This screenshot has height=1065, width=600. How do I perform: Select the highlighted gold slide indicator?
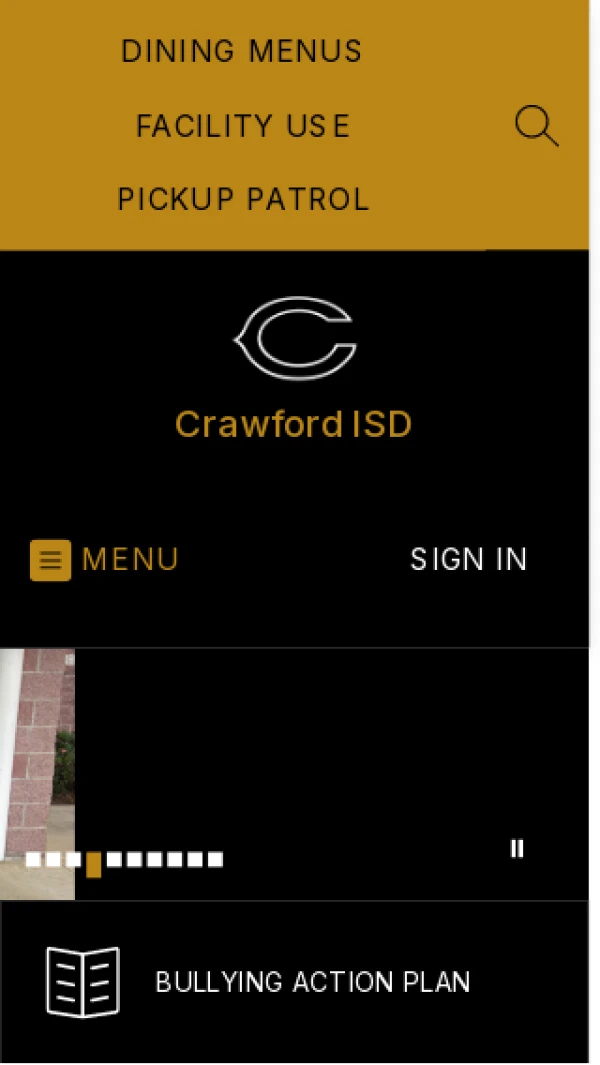pos(94,863)
